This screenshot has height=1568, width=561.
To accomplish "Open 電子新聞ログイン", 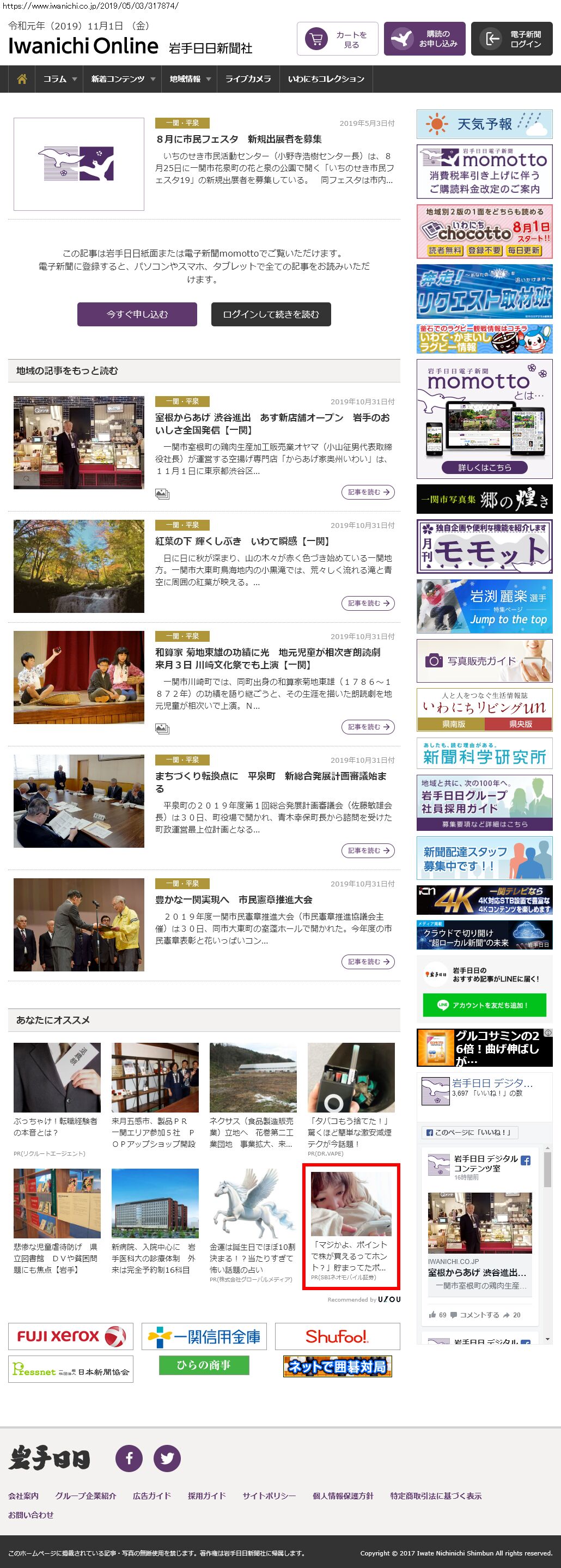I will tap(512, 39).
